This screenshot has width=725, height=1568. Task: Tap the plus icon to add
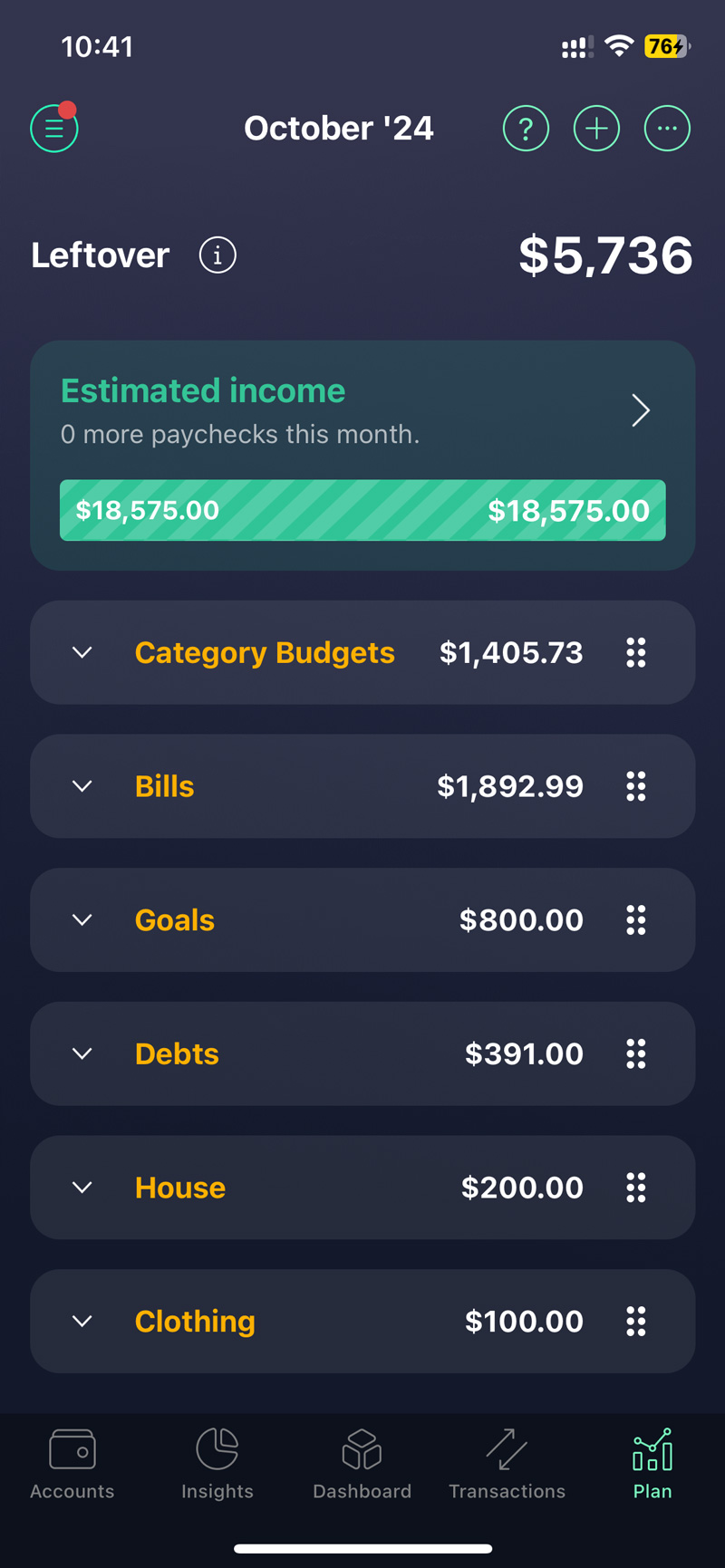click(596, 129)
